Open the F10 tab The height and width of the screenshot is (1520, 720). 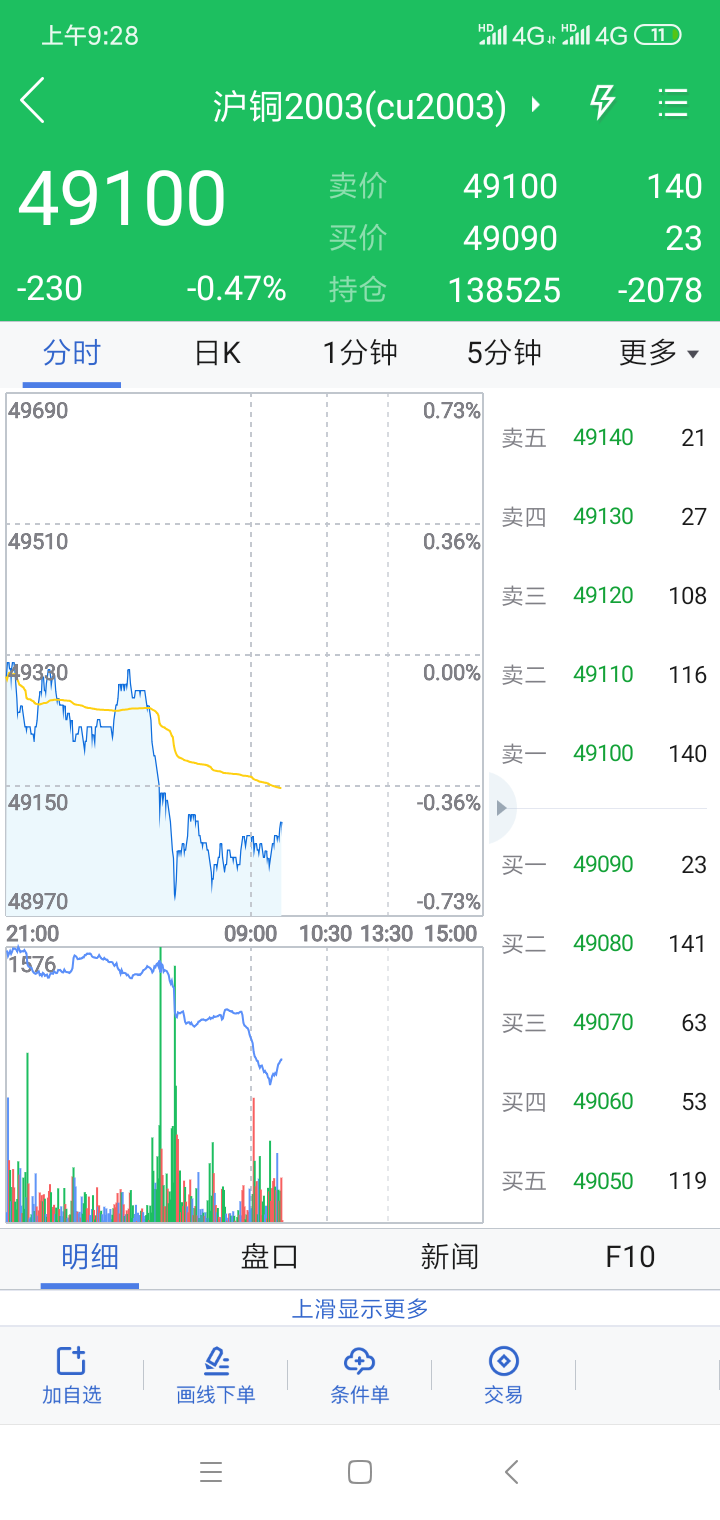[x=630, y=1257]
